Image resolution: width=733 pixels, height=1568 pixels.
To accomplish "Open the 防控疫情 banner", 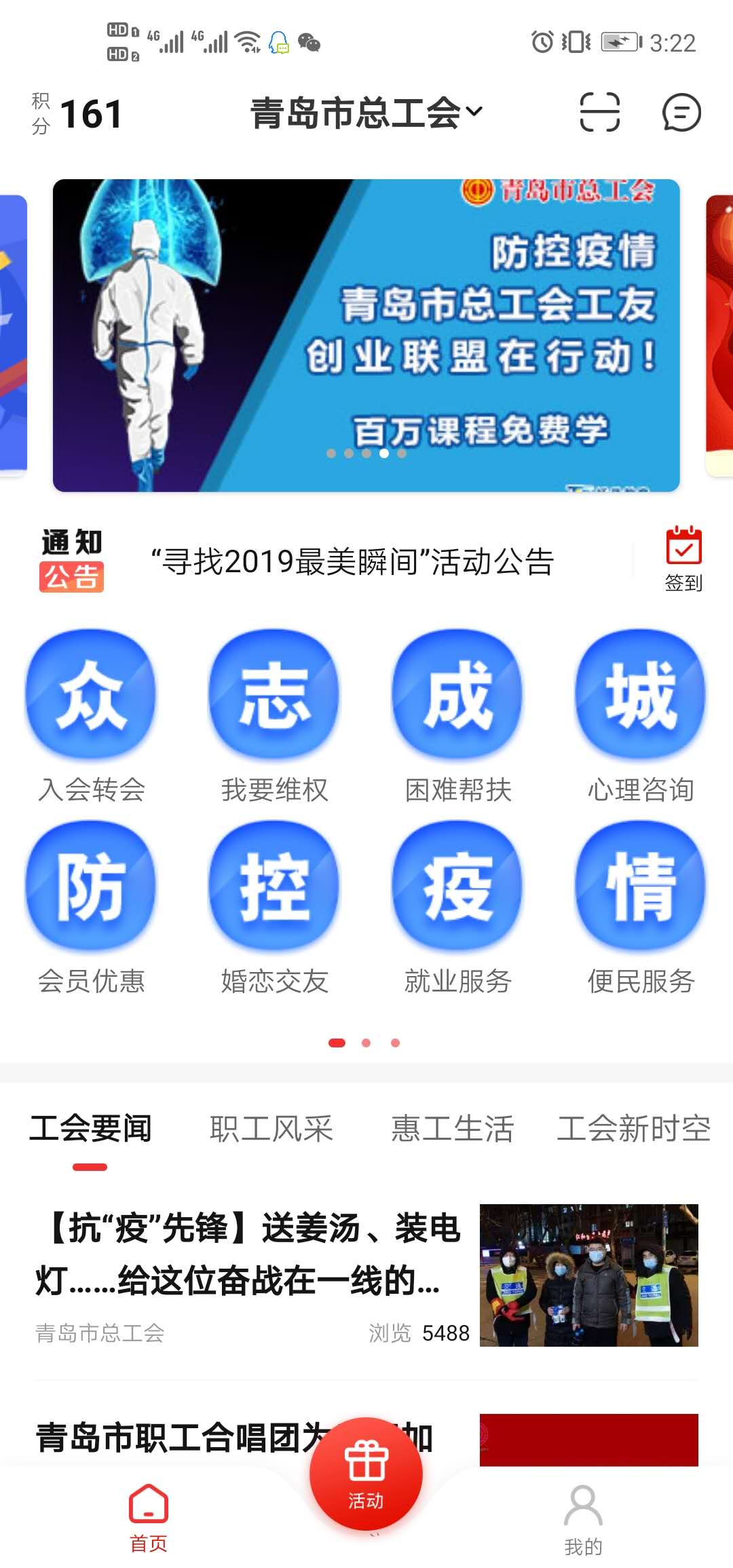I will 366,335.
